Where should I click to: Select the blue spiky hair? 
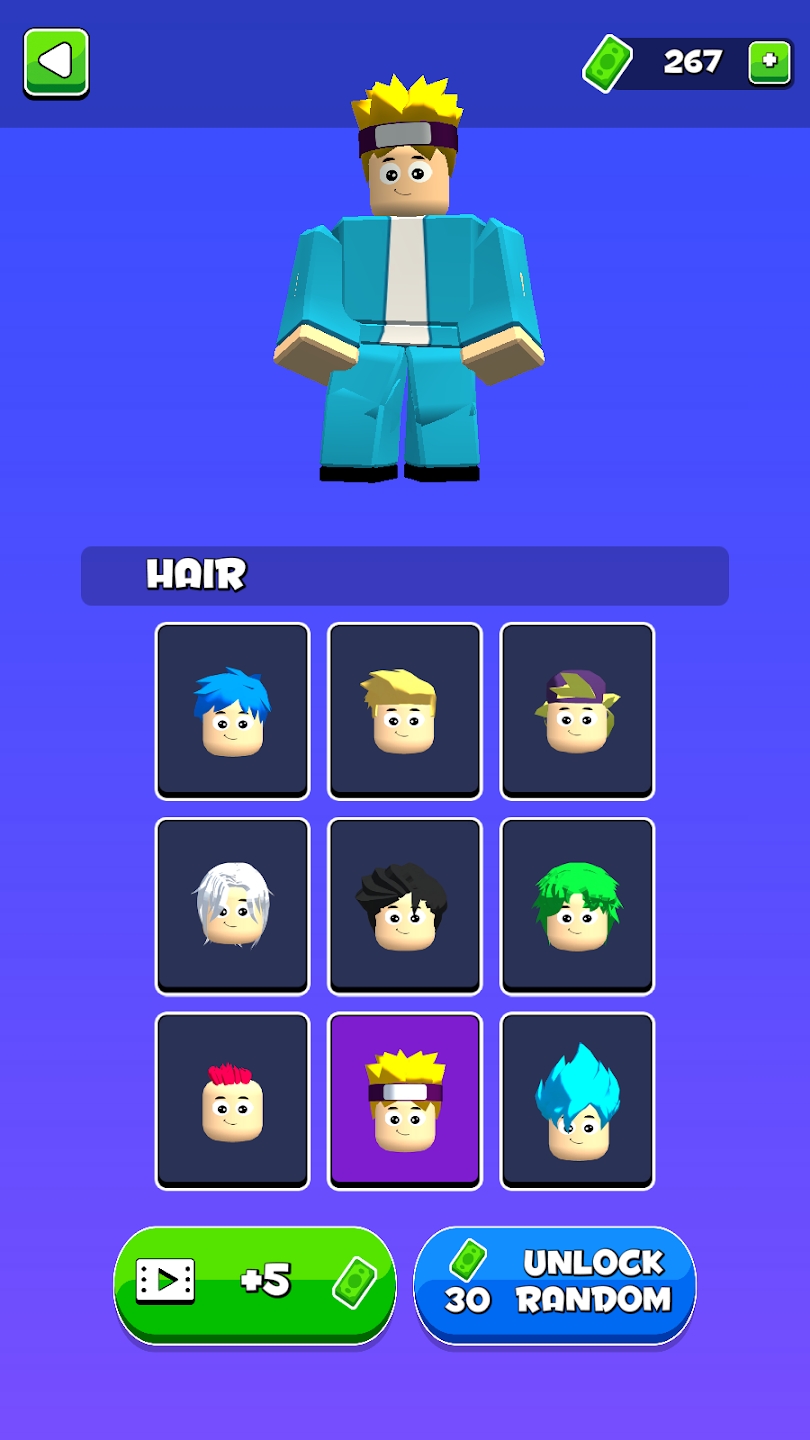[233, 711]
